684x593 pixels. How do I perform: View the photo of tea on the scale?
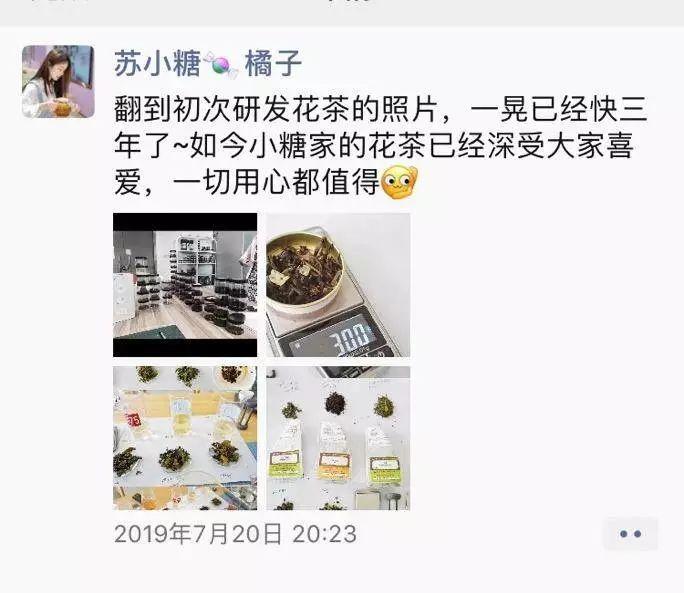point(338,285)
